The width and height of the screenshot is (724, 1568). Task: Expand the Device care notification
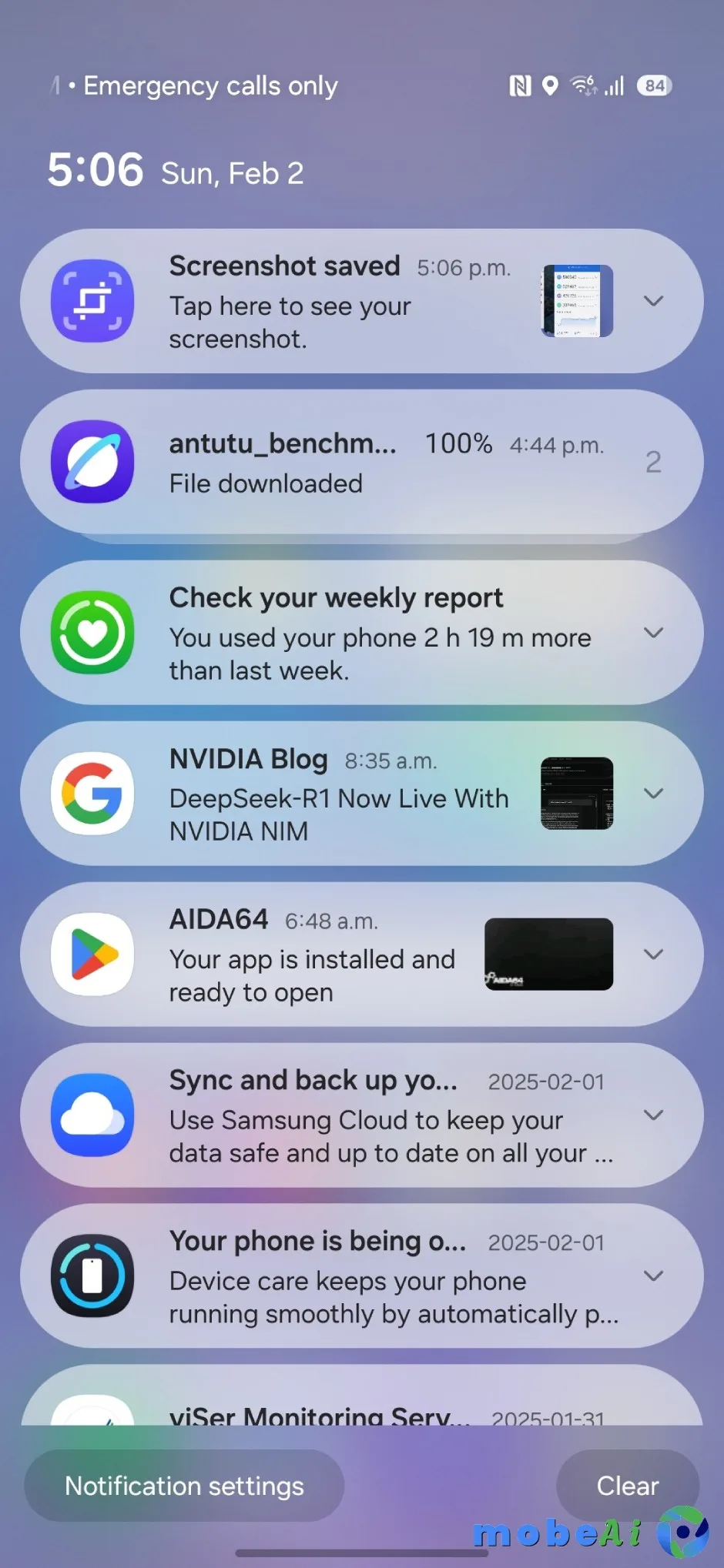tap(653, 1276)
